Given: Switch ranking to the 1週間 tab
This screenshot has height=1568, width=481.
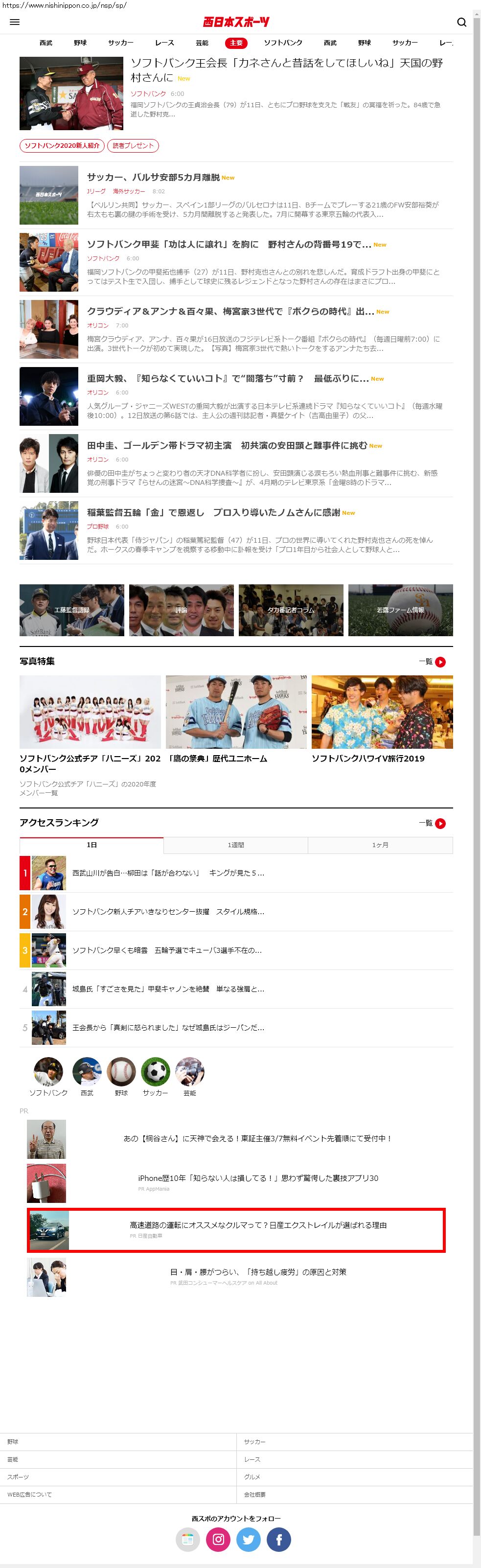Looking at the screenshot, I should [x=236, y=845].
